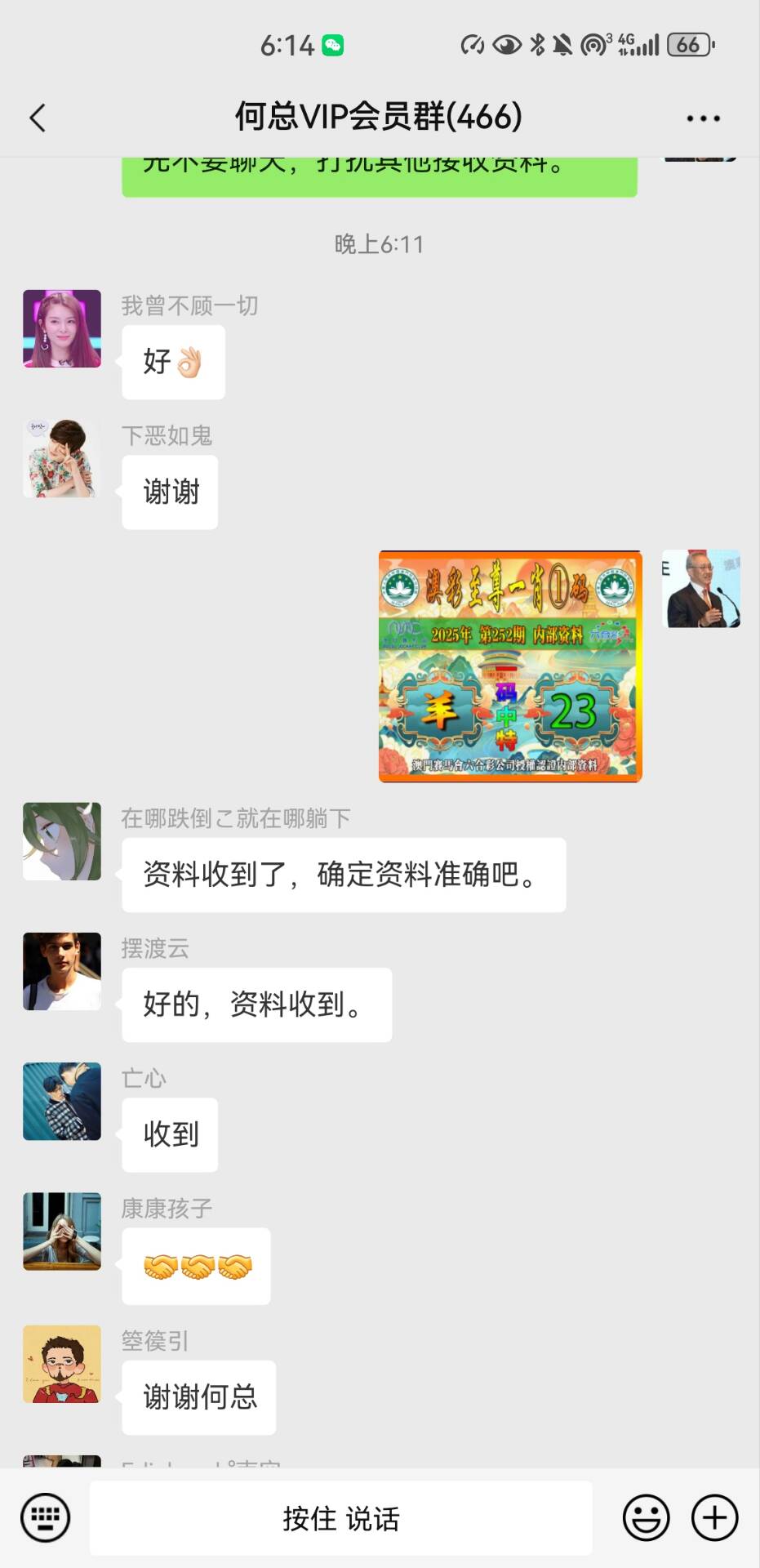The width and height of the screenshot is (760, 1568).
Task: View 摆渡云's profile avatar
Action: coord(62,971)
